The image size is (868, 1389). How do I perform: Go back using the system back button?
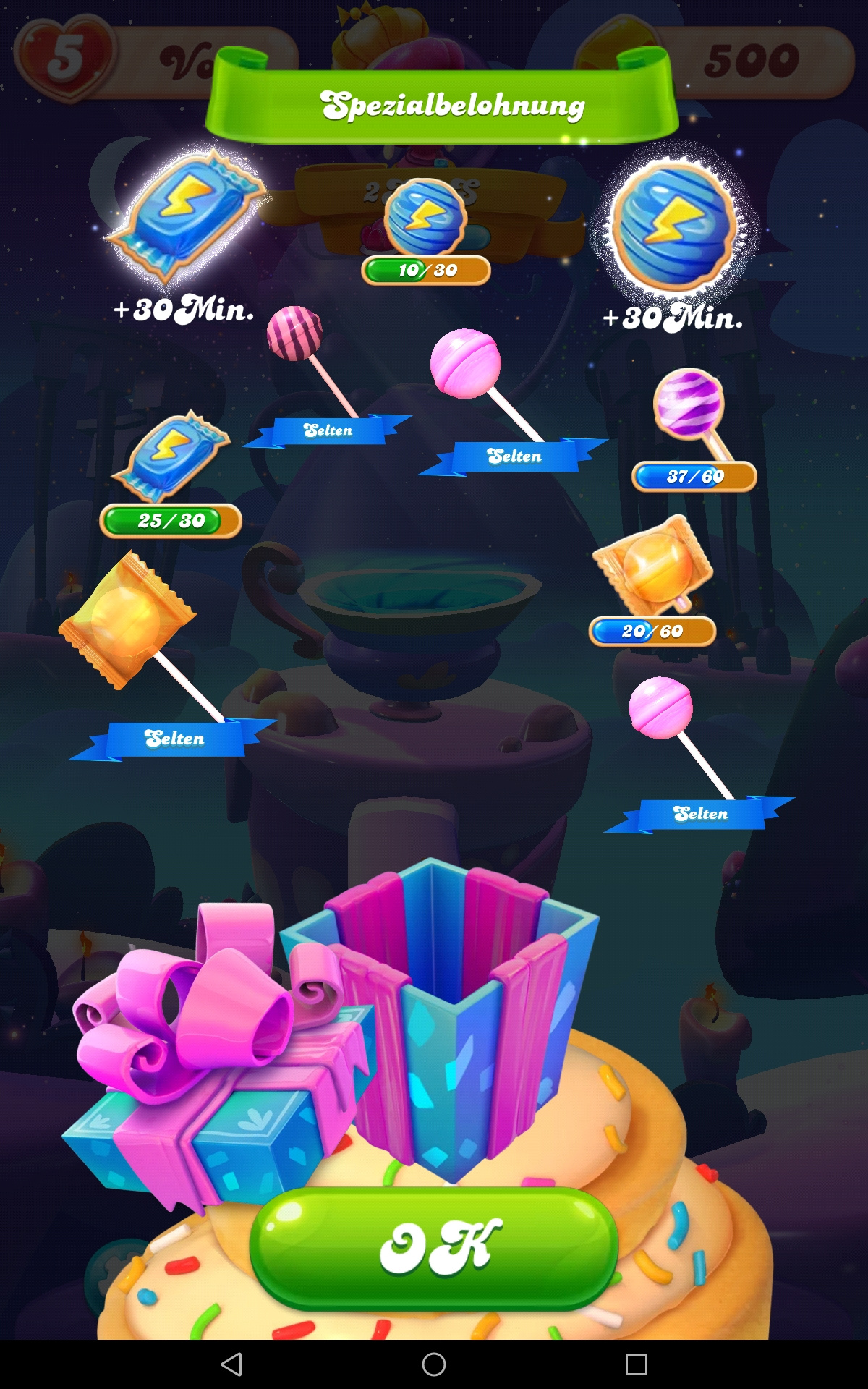[x=231, y=1364]
